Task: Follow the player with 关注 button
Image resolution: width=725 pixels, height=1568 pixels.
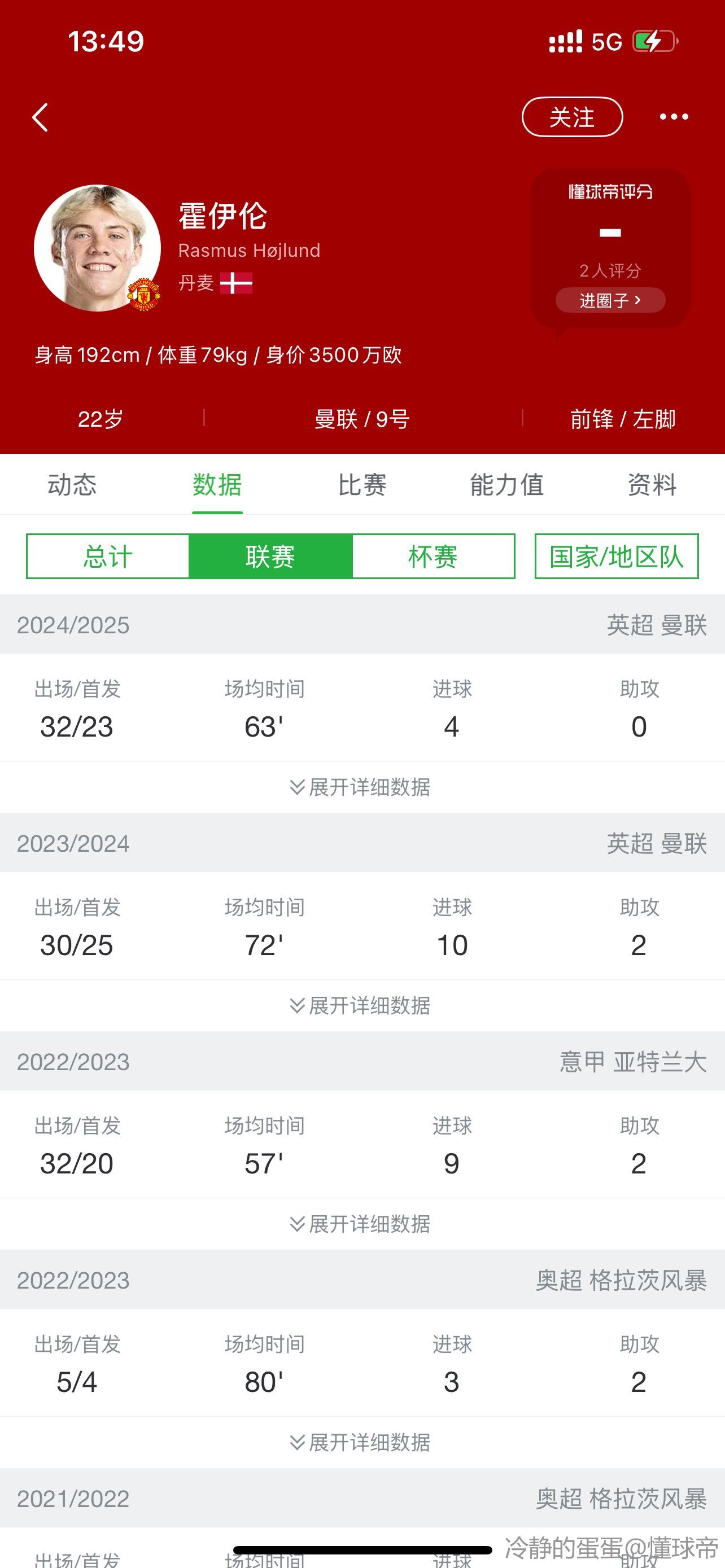Action: tap(572, 117)
